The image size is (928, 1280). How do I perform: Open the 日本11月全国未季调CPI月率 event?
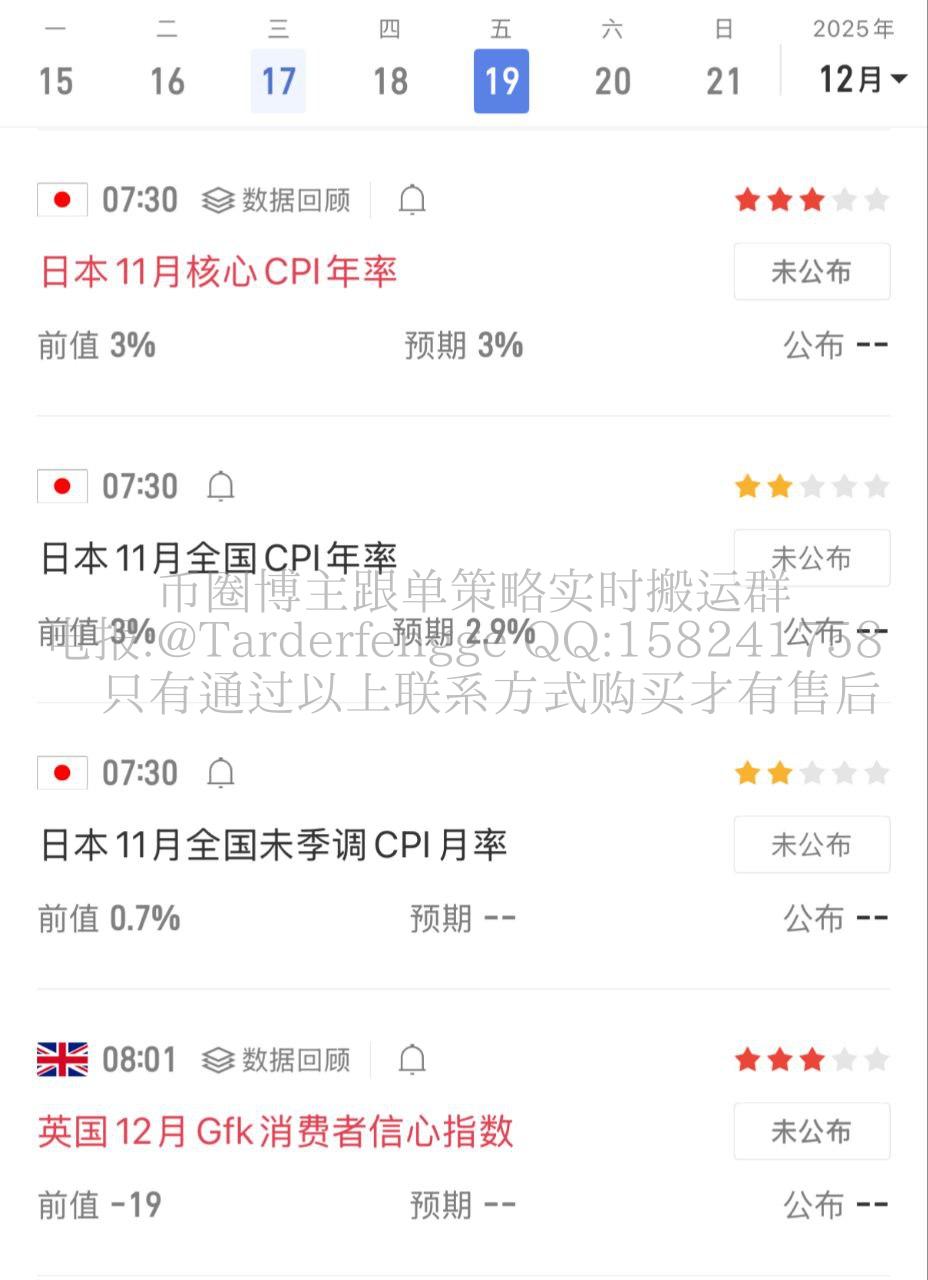(273, 845)
